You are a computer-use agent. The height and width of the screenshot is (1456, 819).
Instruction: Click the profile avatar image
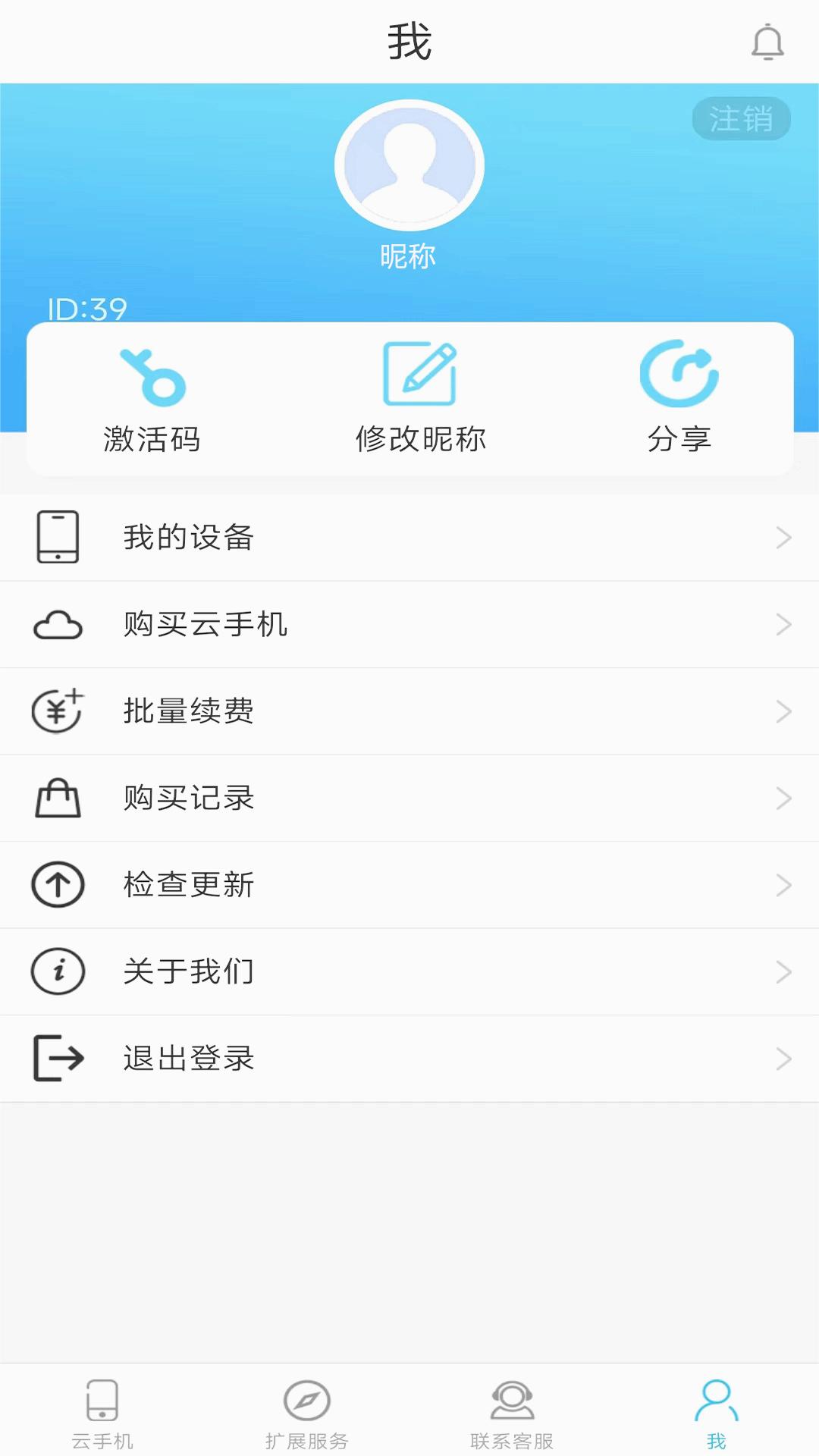(x=409, y=164)
